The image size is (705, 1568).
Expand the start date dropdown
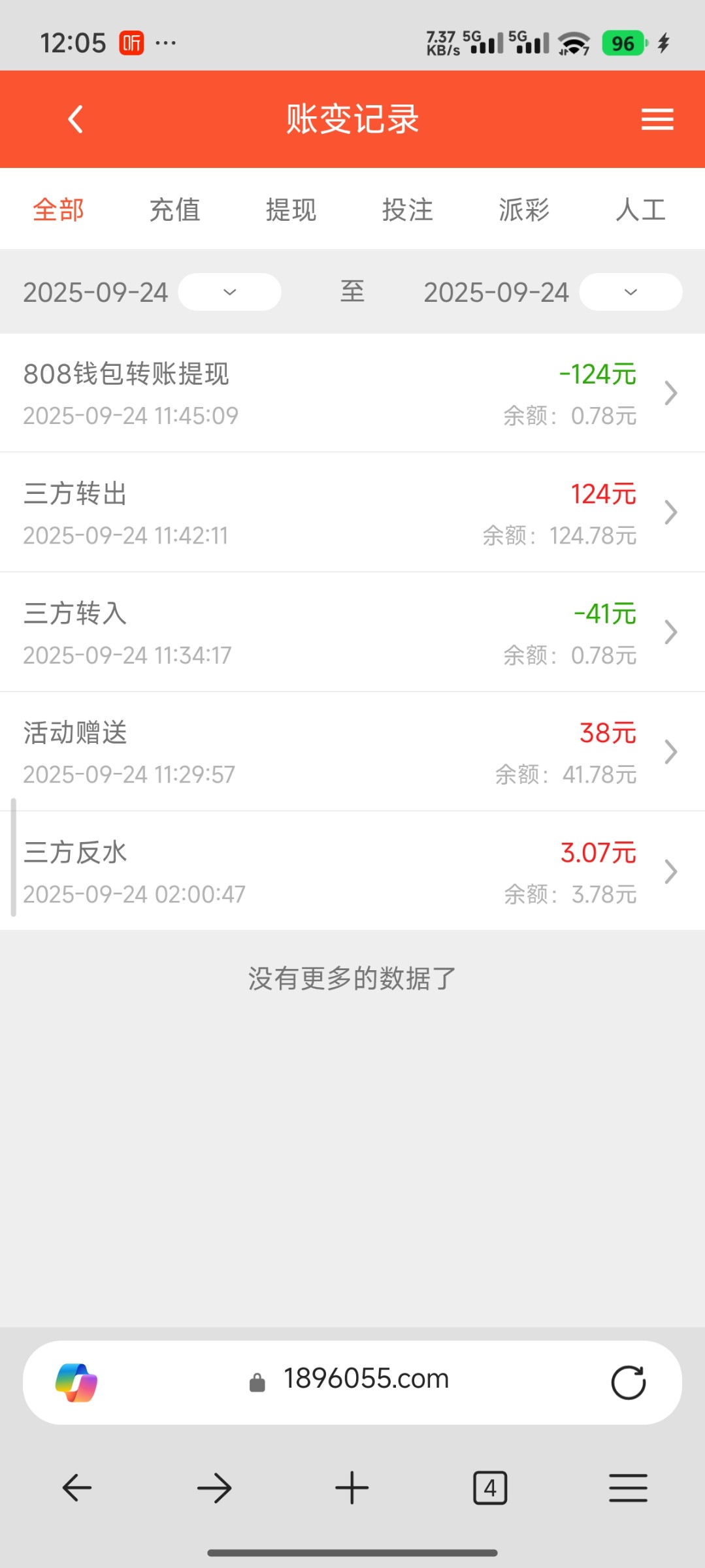229,292
